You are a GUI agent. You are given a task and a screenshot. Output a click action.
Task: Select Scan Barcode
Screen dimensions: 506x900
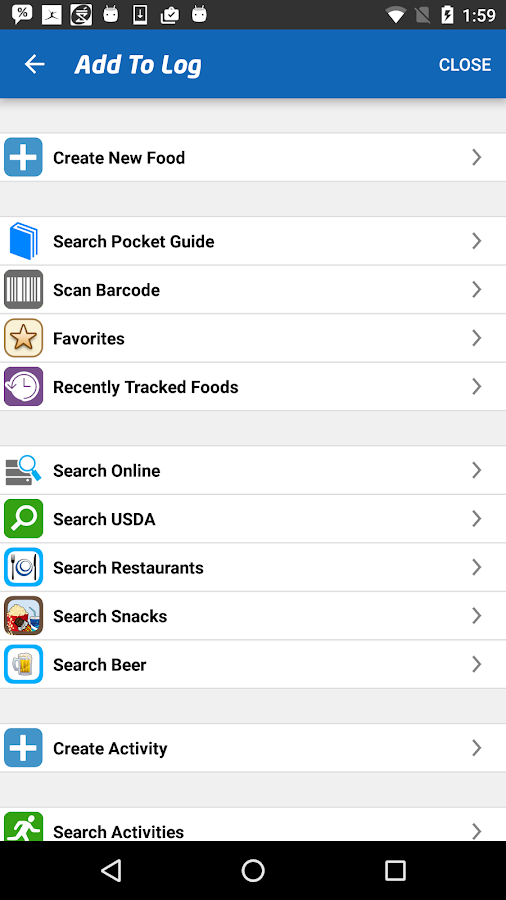coord(253,290)
